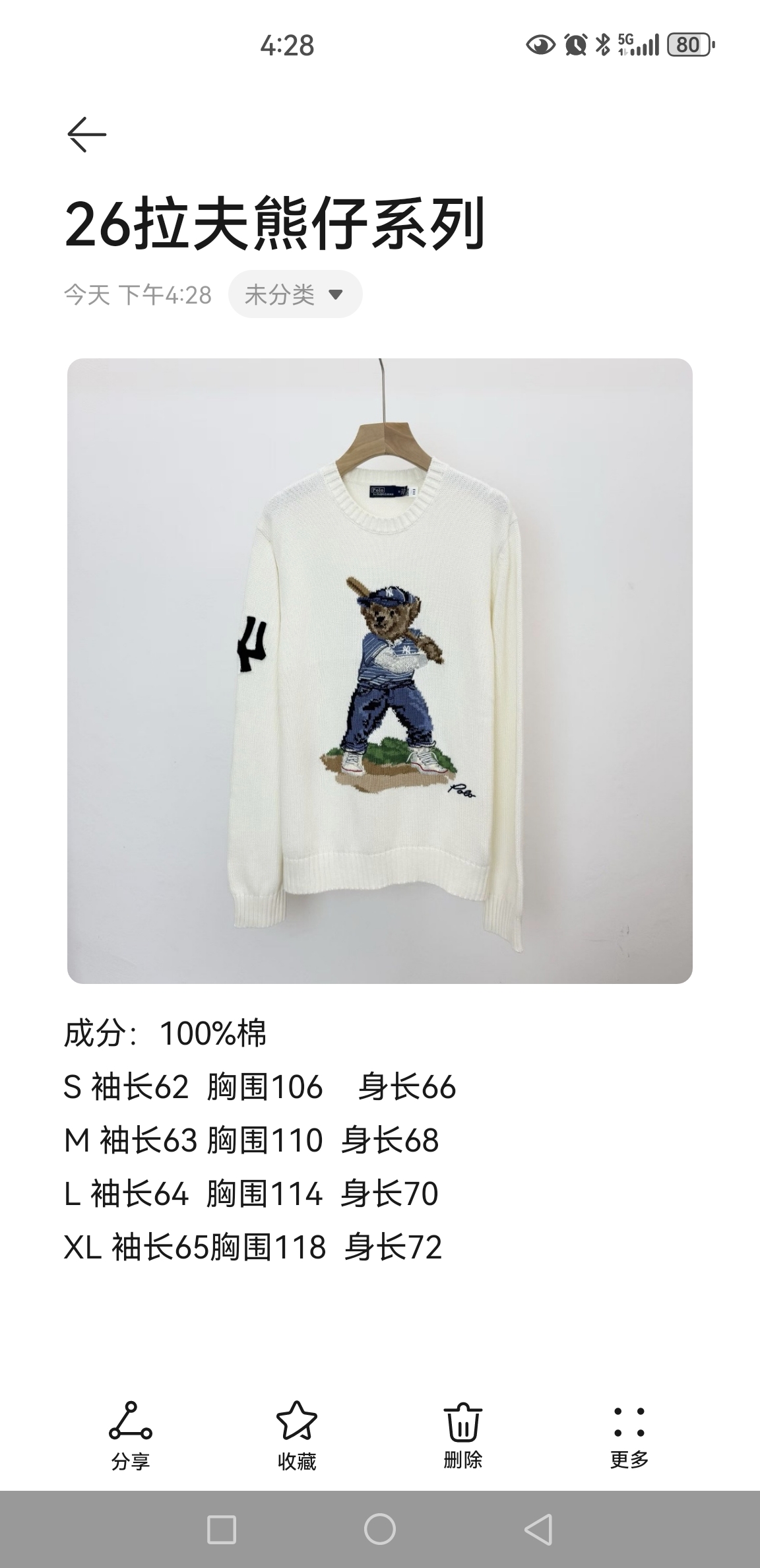This screenshot has height=1568, width=760.
Task: Delete this note with 删除
Action: 463,1436
